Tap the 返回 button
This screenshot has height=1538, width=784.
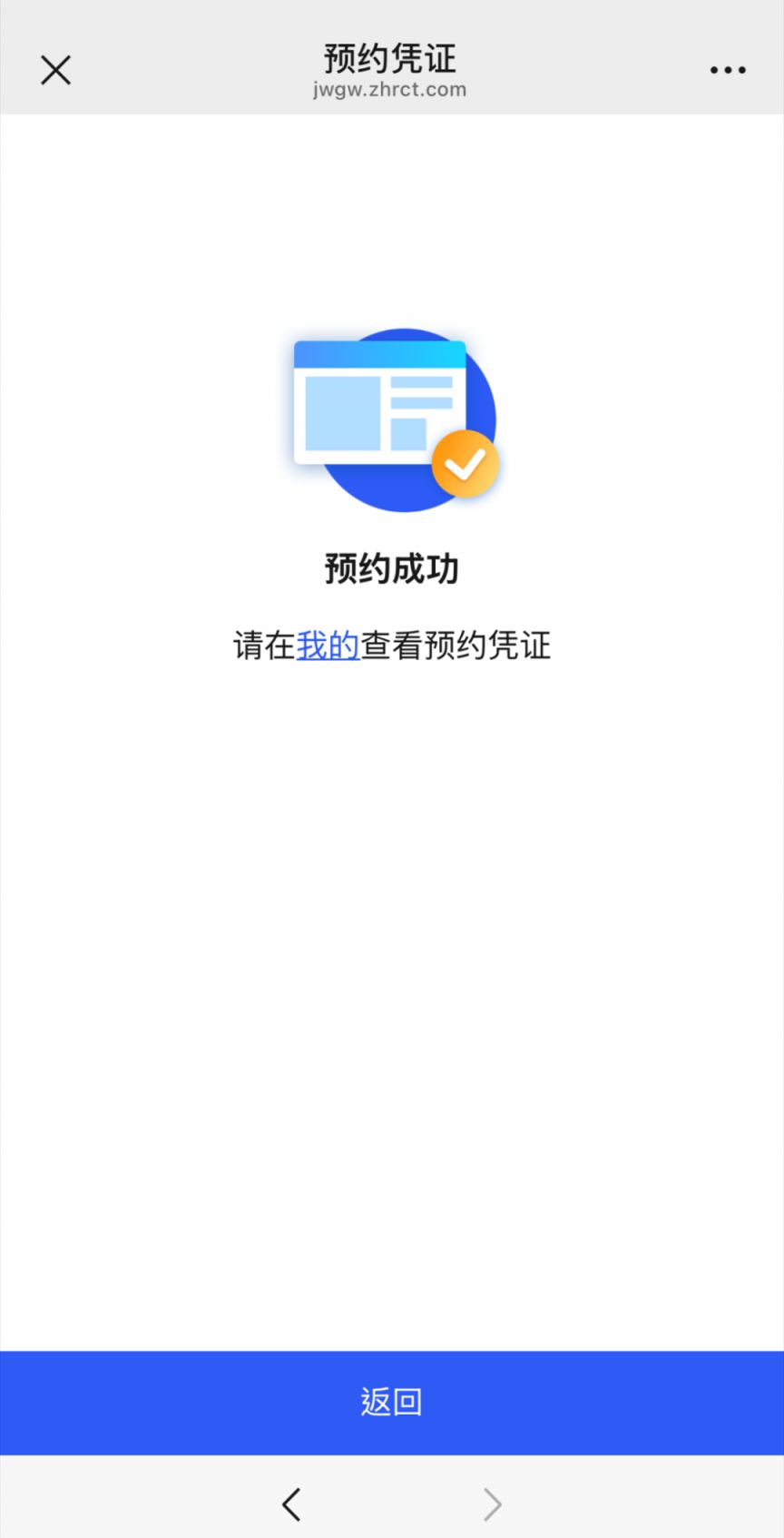click(x=392, y=1402)
